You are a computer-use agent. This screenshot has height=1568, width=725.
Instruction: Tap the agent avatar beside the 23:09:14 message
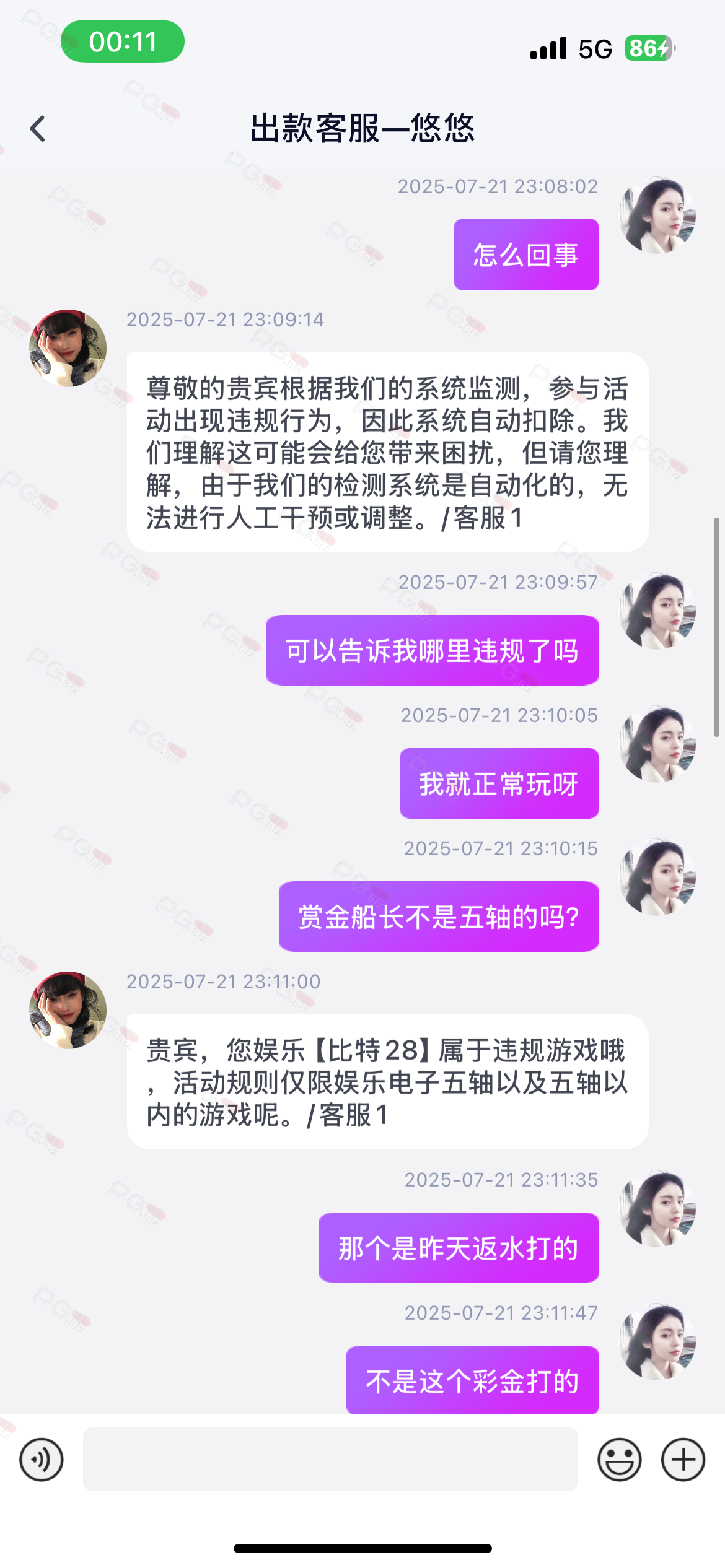click(68, 349)
